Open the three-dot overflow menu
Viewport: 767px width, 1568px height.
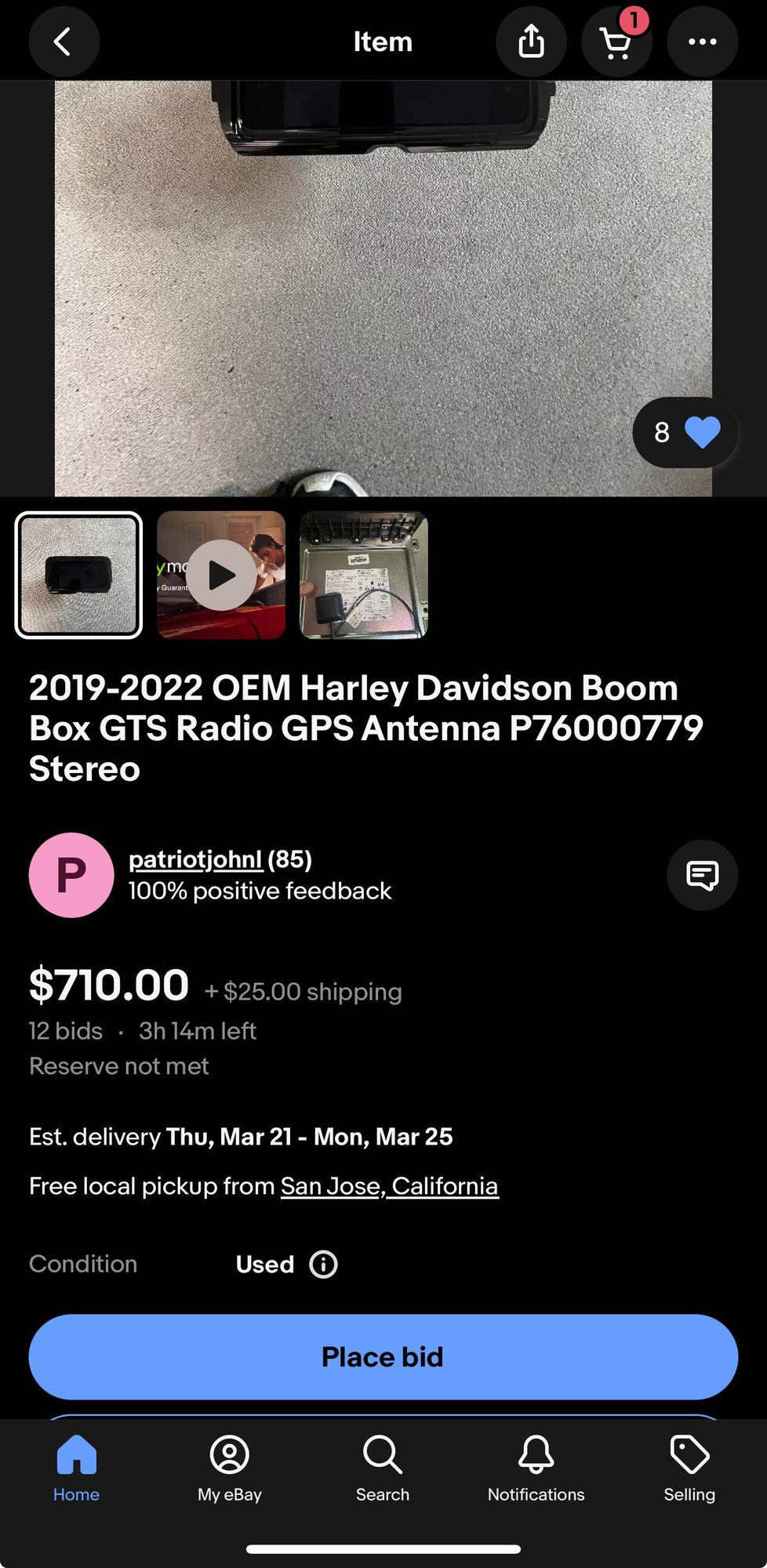pyautogui.click(x=702, y=42)
